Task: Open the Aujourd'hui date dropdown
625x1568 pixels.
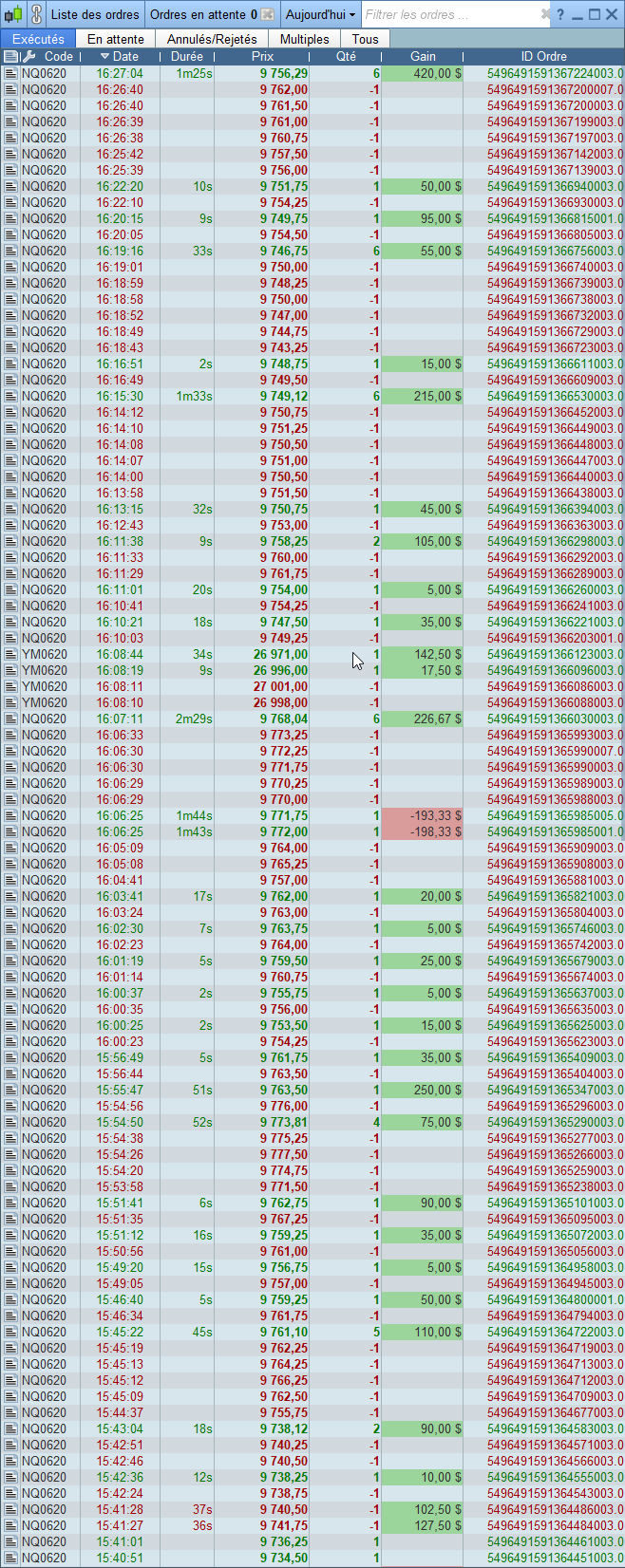Action: (321, 14)
